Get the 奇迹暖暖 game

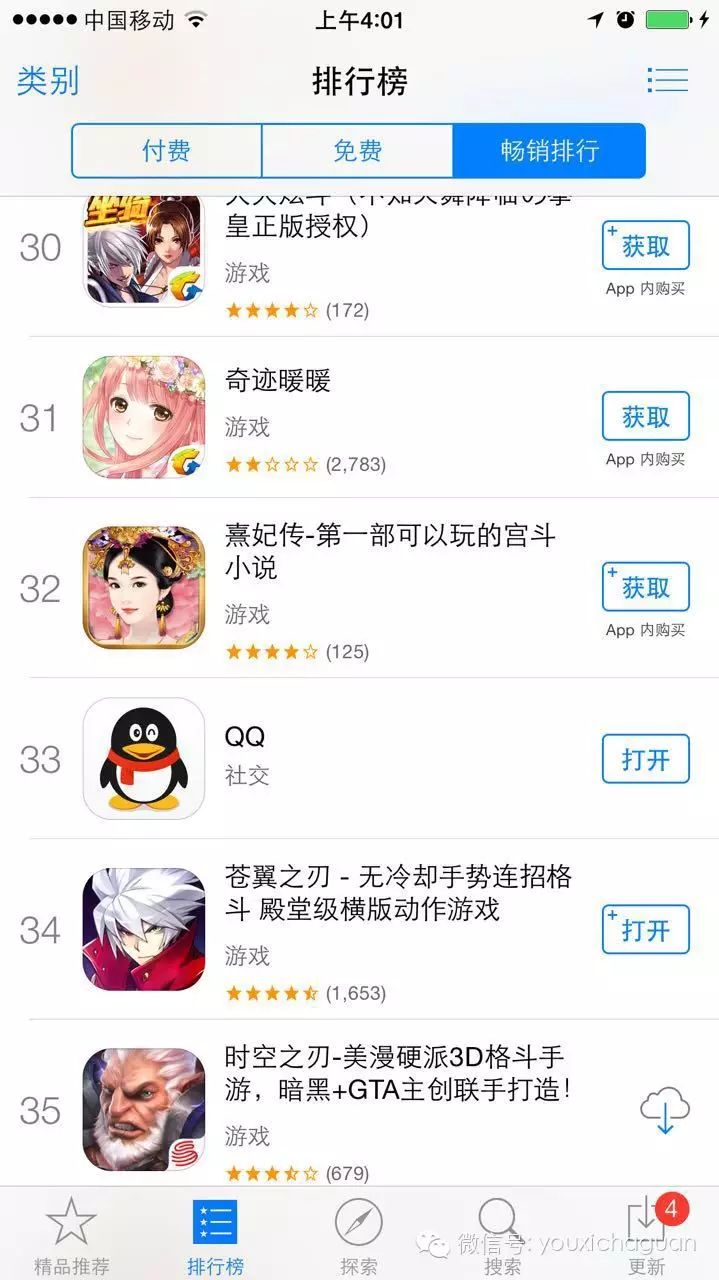[646, 417]
